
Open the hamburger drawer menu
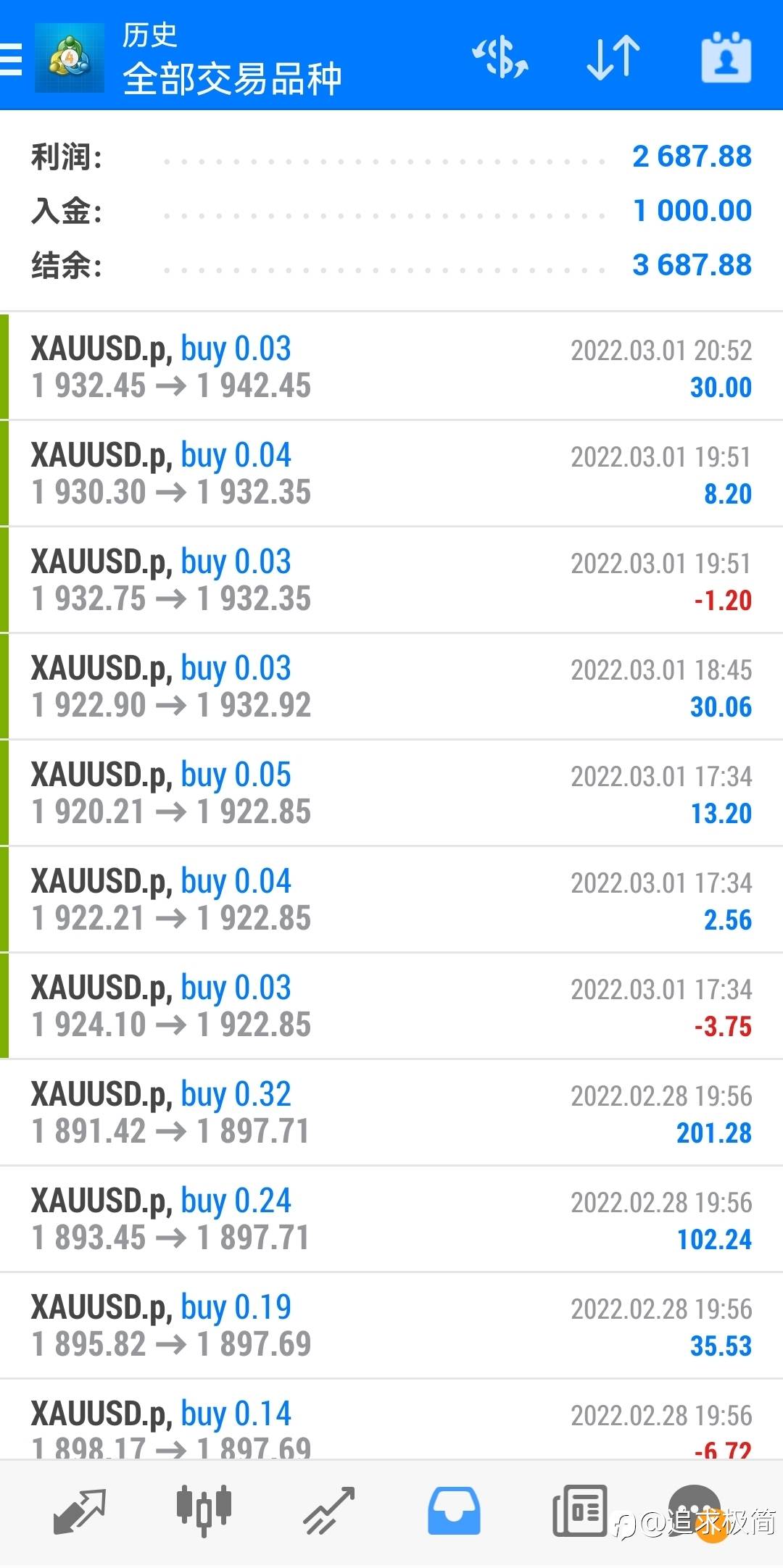12,58
